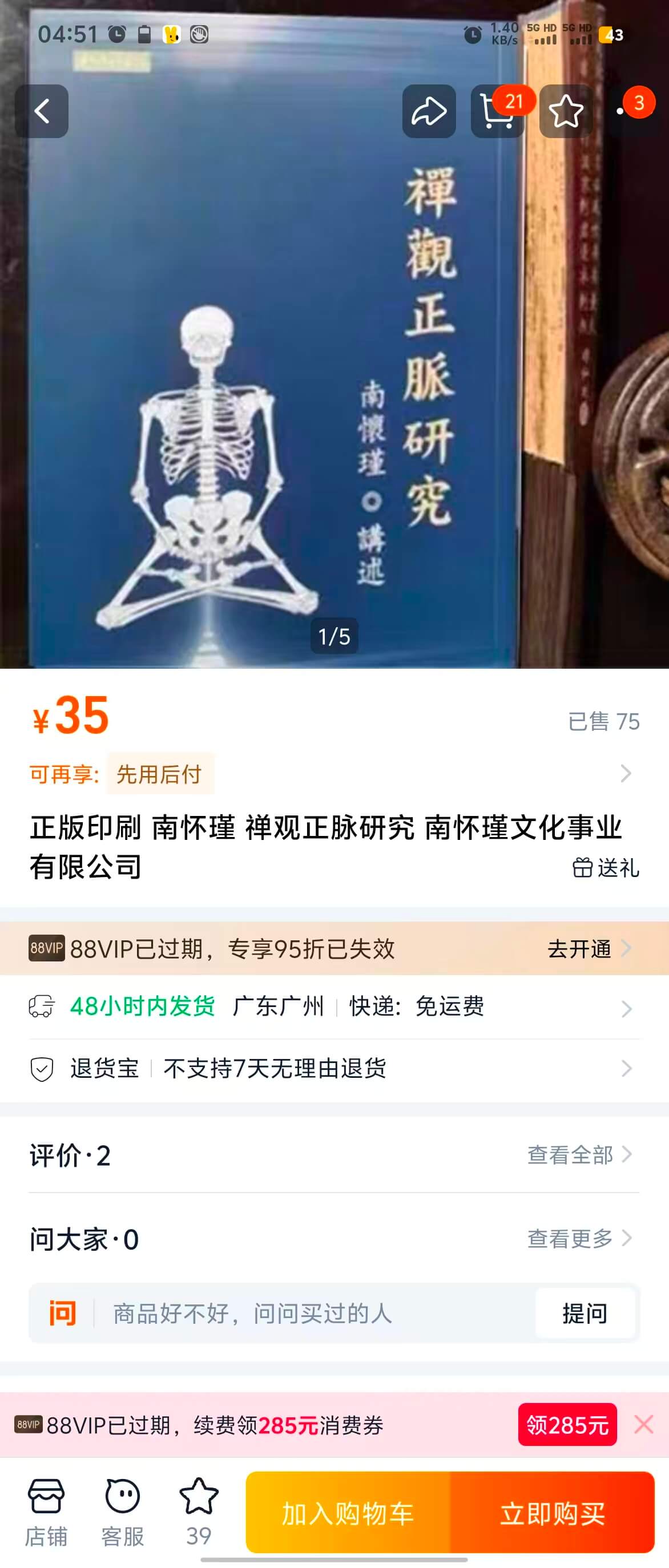The width and height of the screenshot is (669, 1568).
Task: Open the 先用后付 offer details
Action: [x=159, y=774]
